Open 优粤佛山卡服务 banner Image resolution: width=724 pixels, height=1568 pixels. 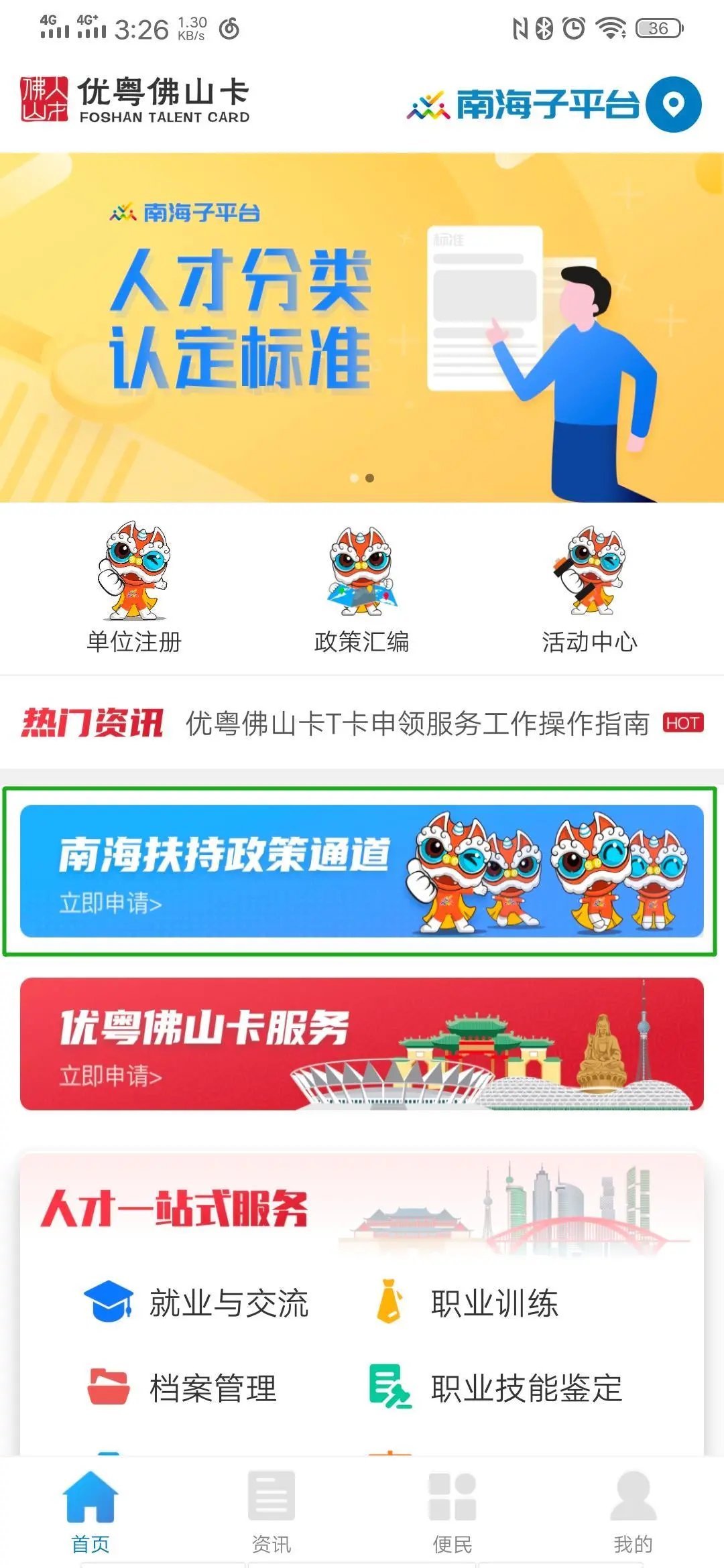click(x=362, y=1043)
